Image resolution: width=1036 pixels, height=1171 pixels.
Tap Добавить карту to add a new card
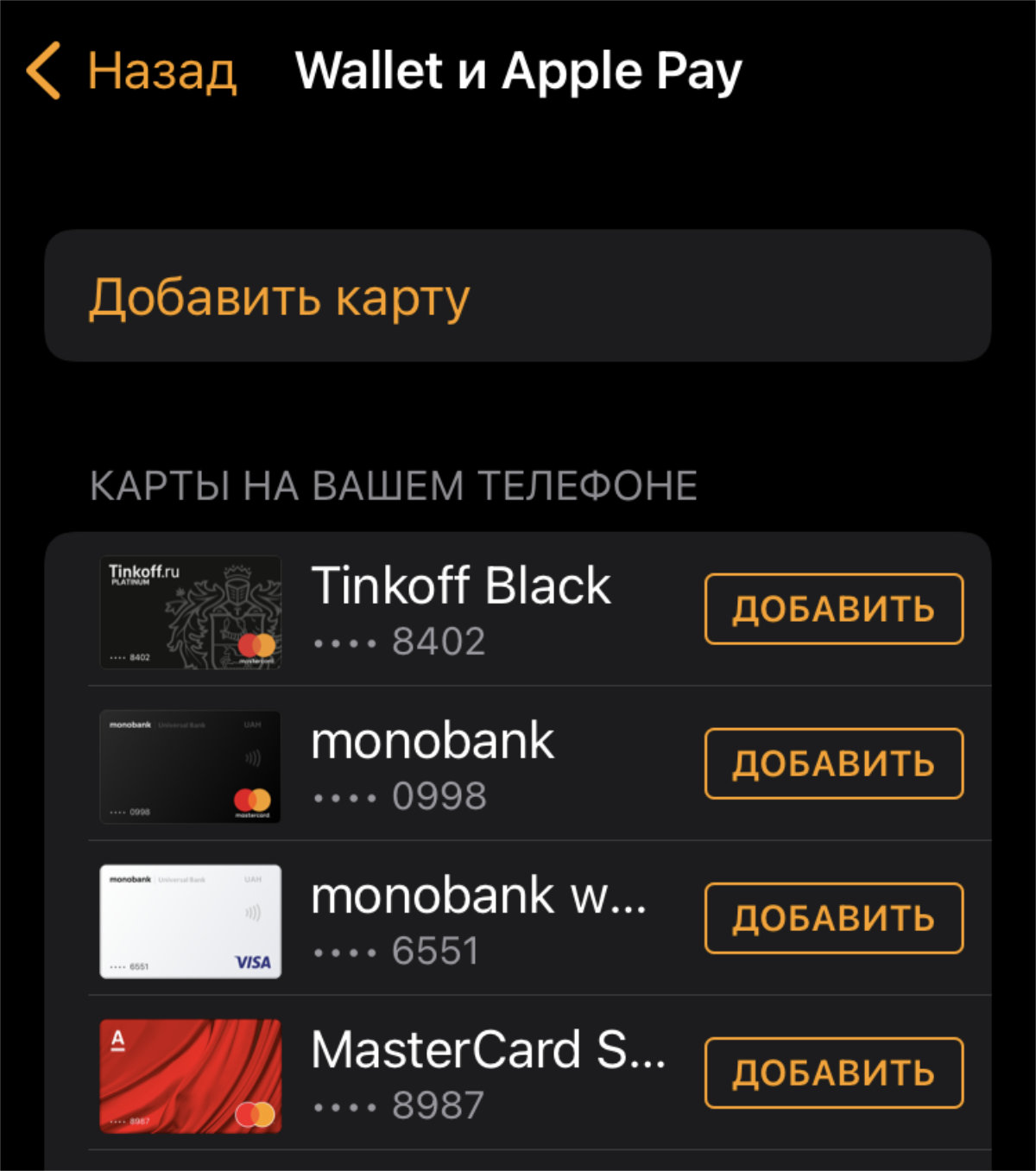pos(279,296)
